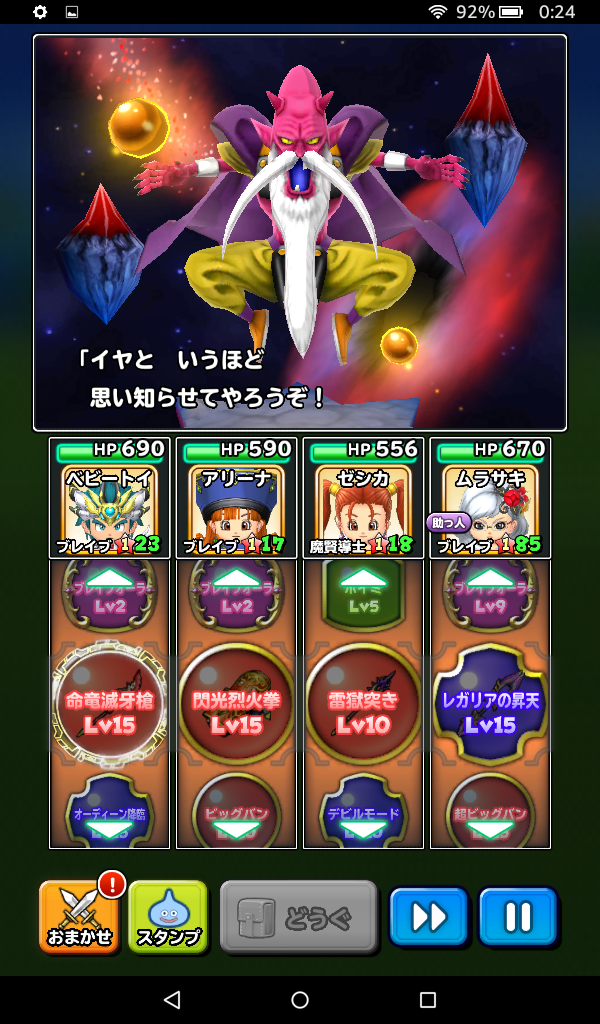Toggle fast-forward battle speed

pos(428,917)
